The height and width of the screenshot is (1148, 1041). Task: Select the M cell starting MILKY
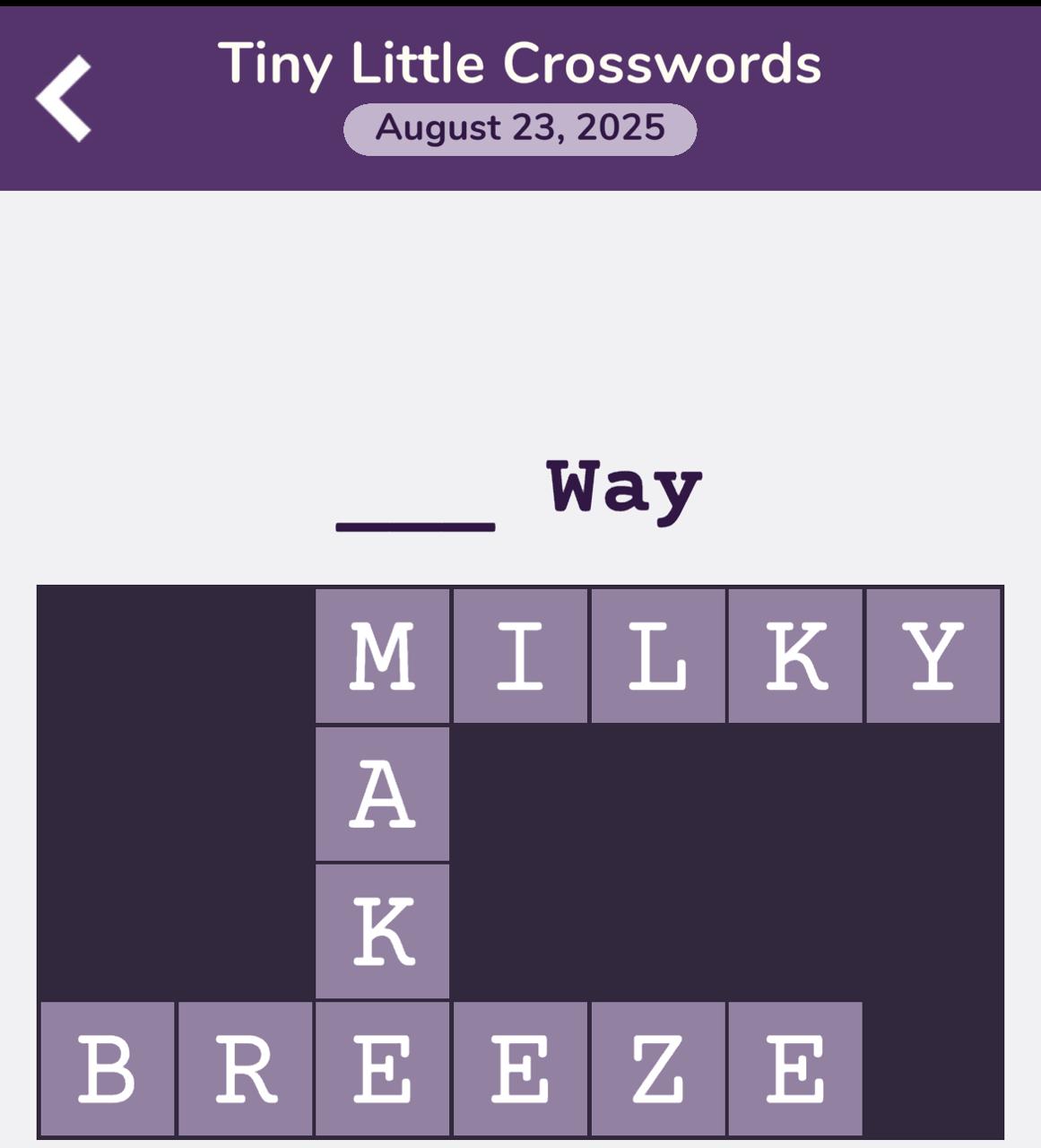click(x=383, y=656)
